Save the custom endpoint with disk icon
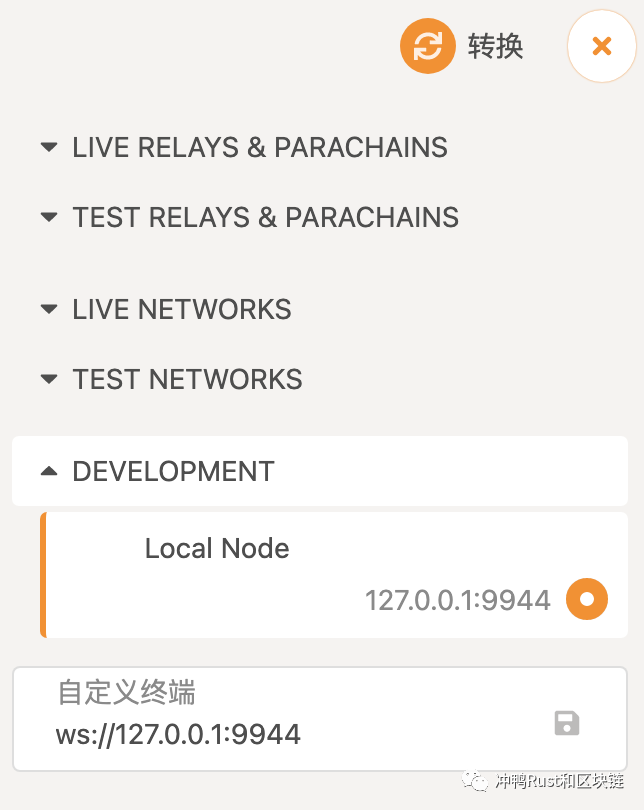 (x=567, y=723)
